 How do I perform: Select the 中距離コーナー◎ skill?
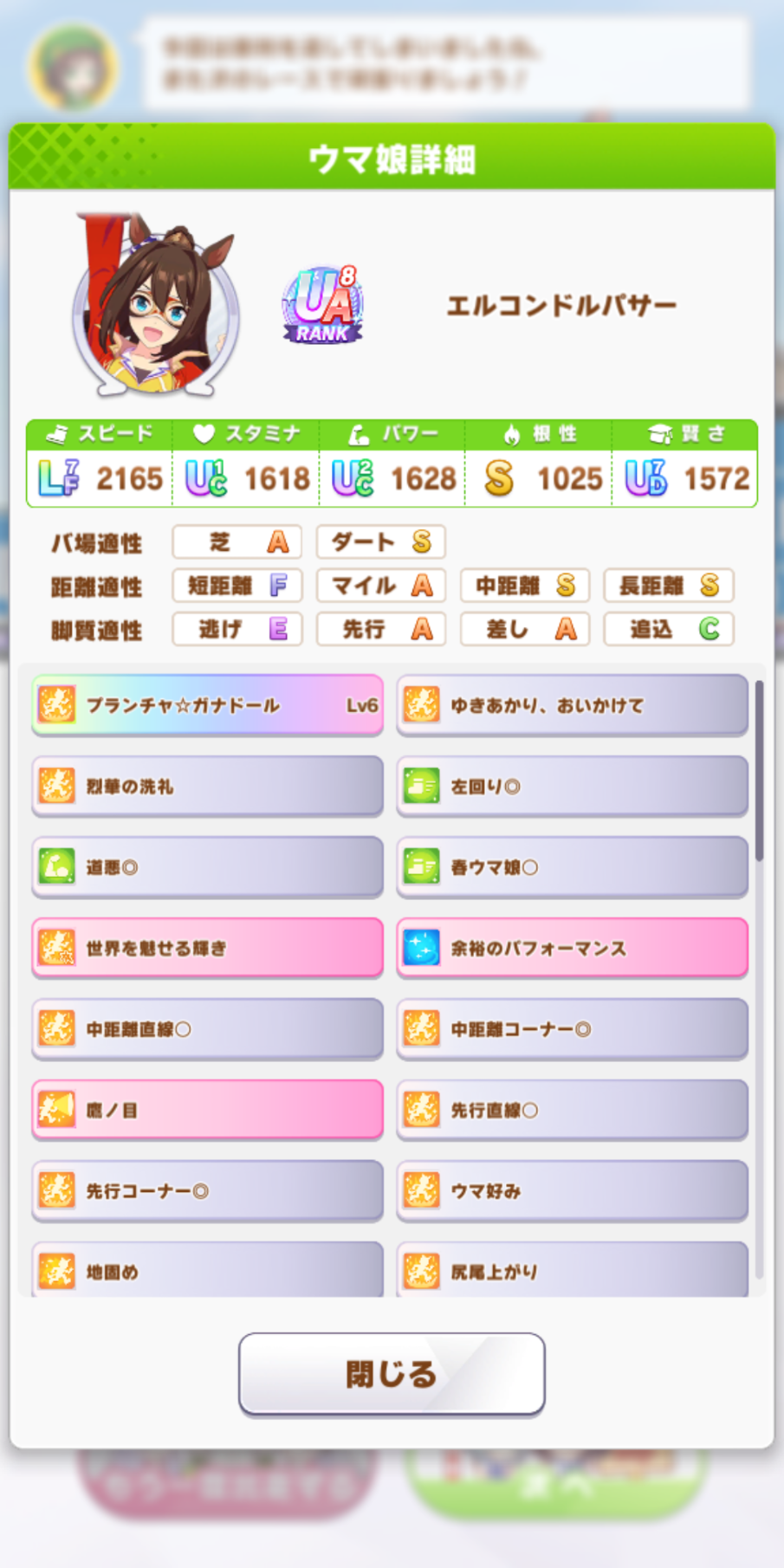572,1029
